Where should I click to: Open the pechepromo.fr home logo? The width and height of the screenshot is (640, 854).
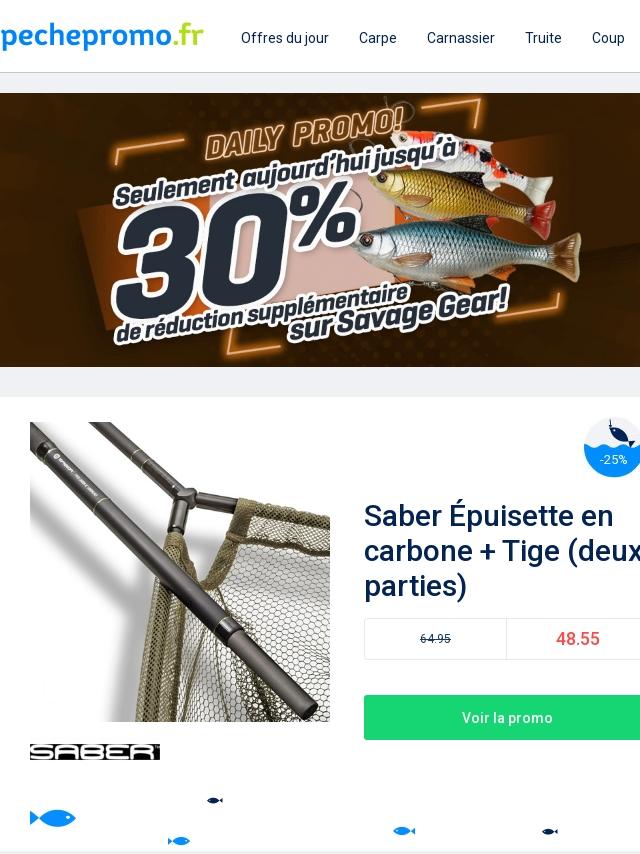[x=102, y=36]
